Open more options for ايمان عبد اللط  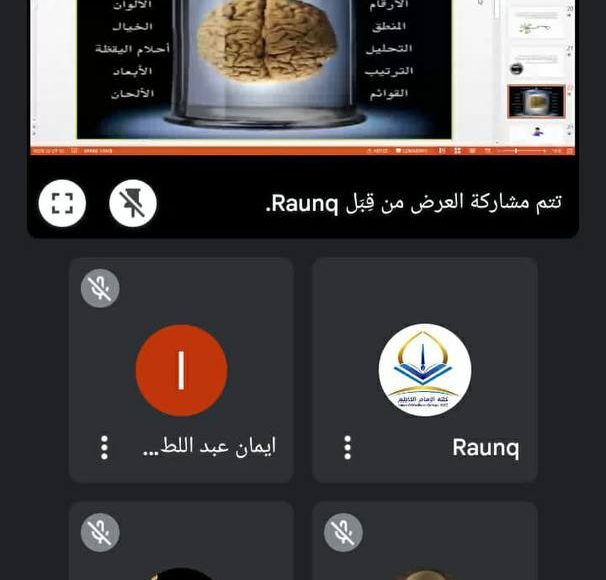coord(104,447)
